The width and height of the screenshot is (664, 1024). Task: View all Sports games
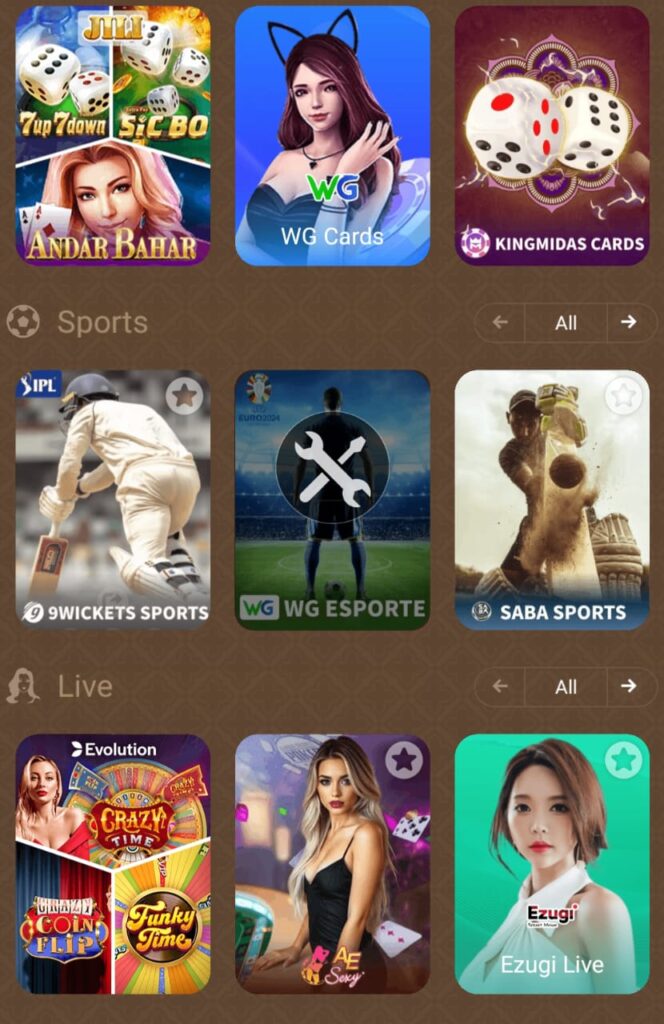(566, 323)
